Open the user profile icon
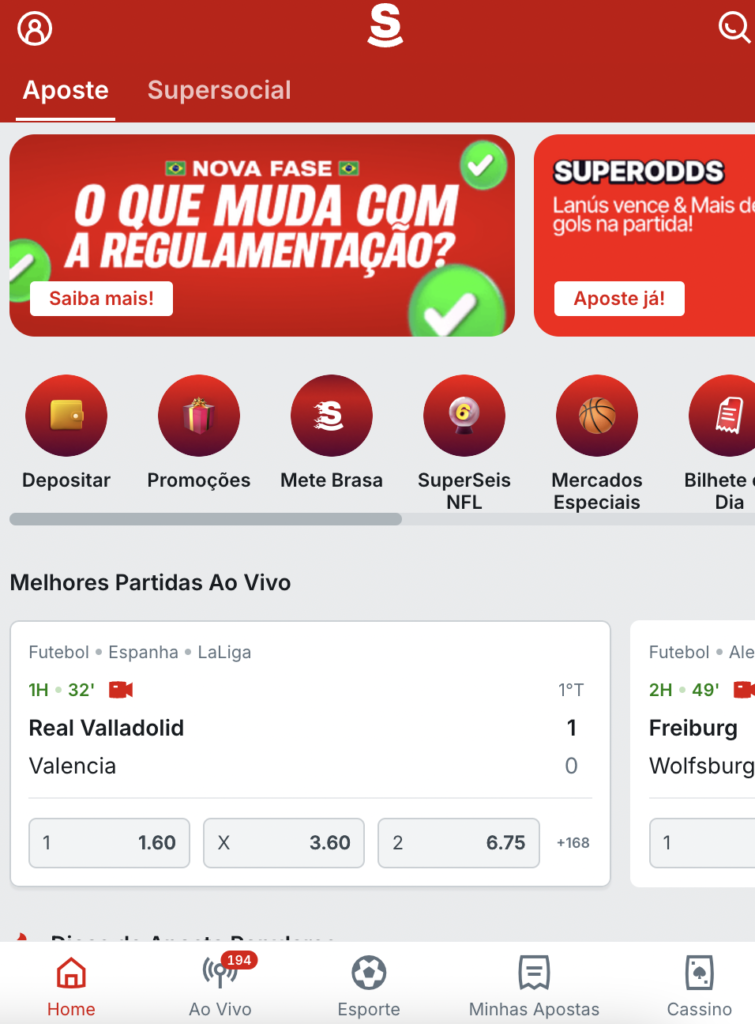 point(35,28)
